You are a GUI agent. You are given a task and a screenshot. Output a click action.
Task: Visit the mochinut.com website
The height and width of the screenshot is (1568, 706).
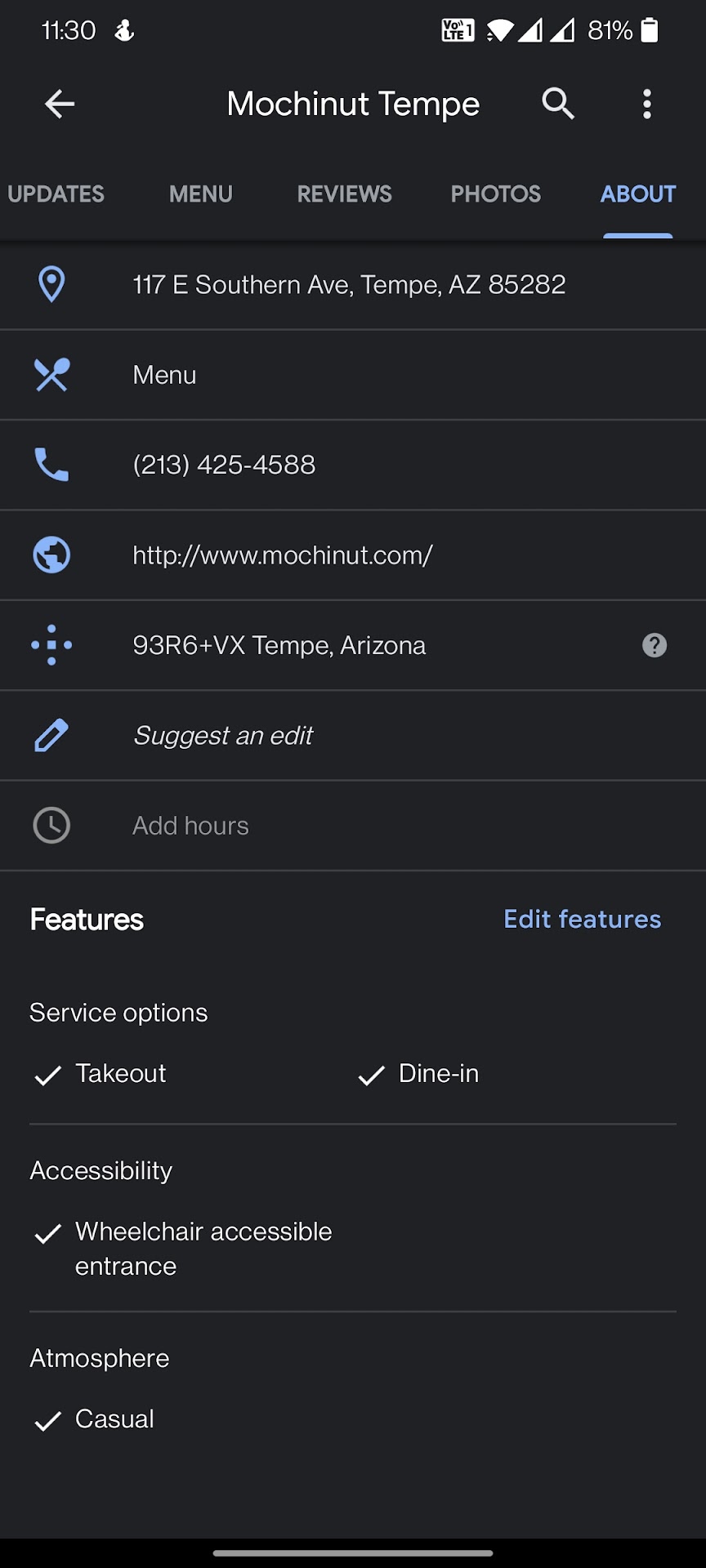click(x=283, y=555)
